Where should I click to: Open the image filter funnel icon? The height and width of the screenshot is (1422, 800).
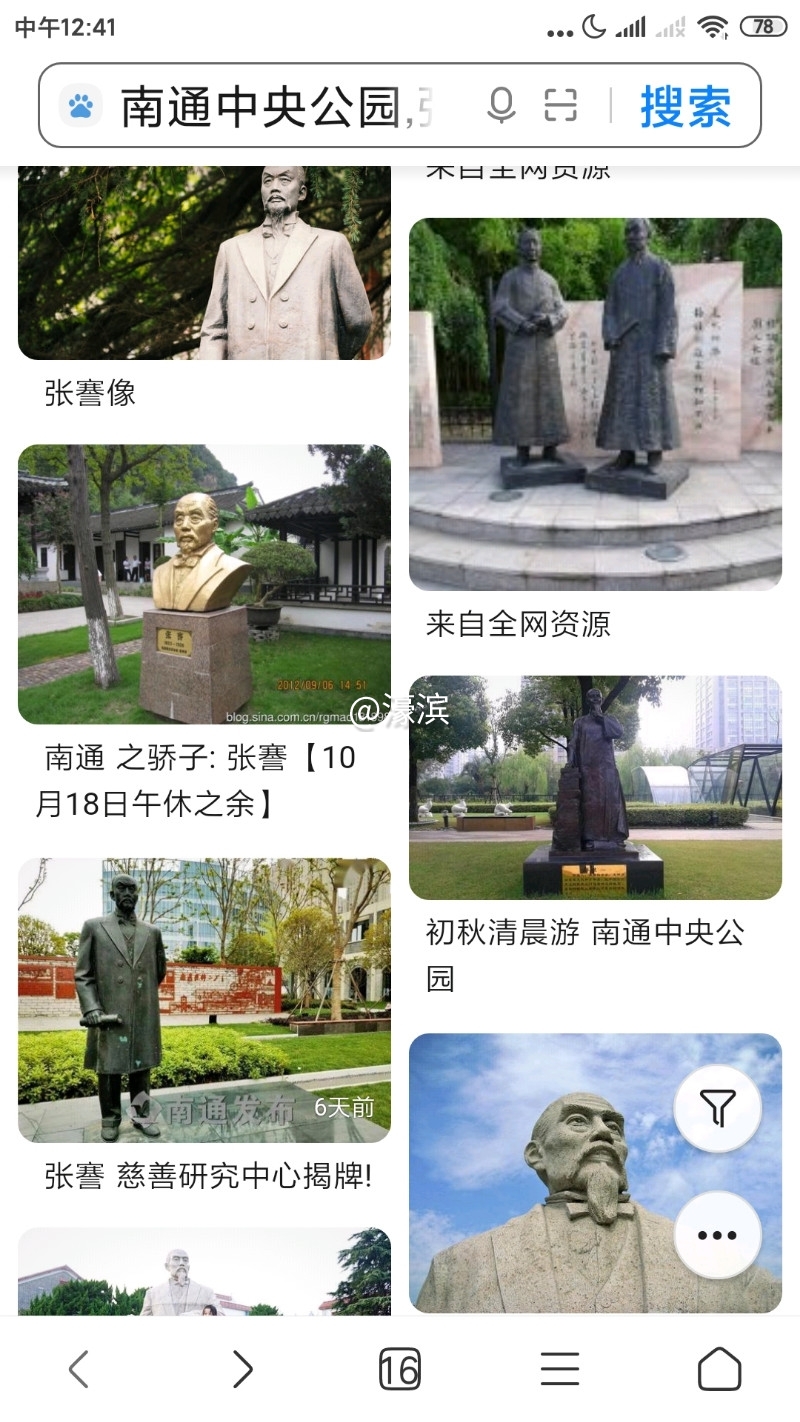[x=716, y=1106]
